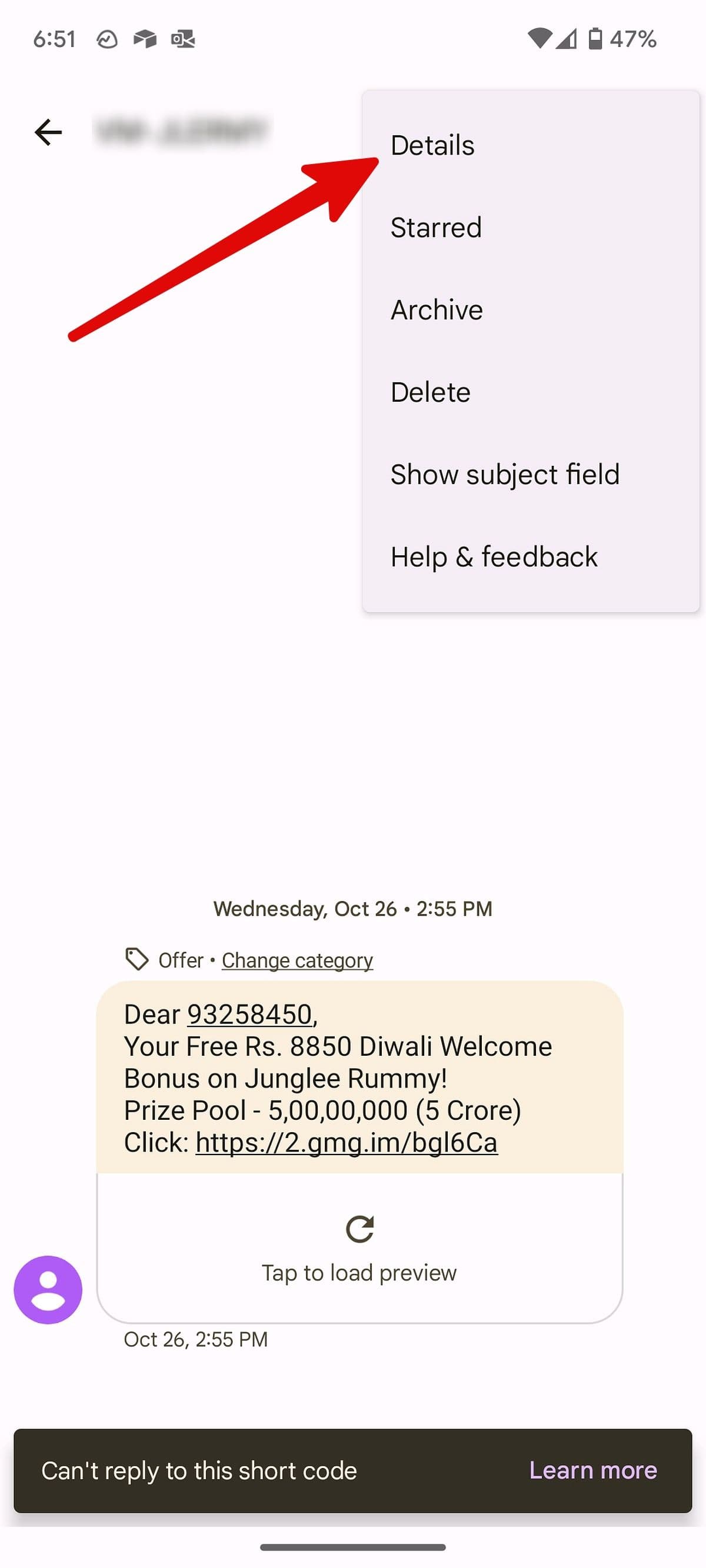
Task: Tap to load preview of link
Action: click(x=359, y=1248)
